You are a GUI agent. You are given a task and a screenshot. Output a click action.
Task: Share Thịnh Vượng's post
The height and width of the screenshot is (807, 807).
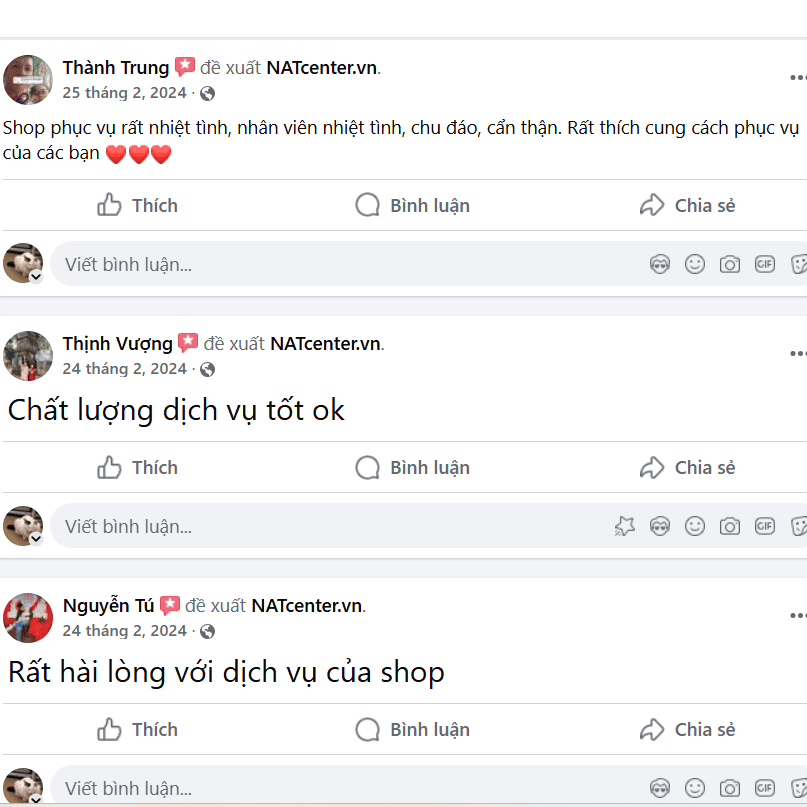[x=687, y=467]
